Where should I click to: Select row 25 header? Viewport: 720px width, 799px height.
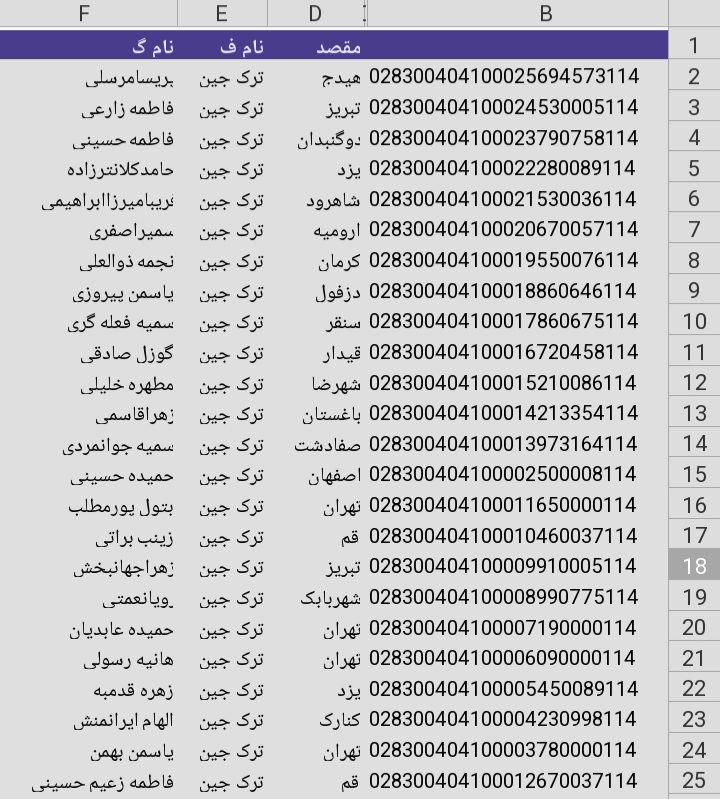[x=694, y=780]
